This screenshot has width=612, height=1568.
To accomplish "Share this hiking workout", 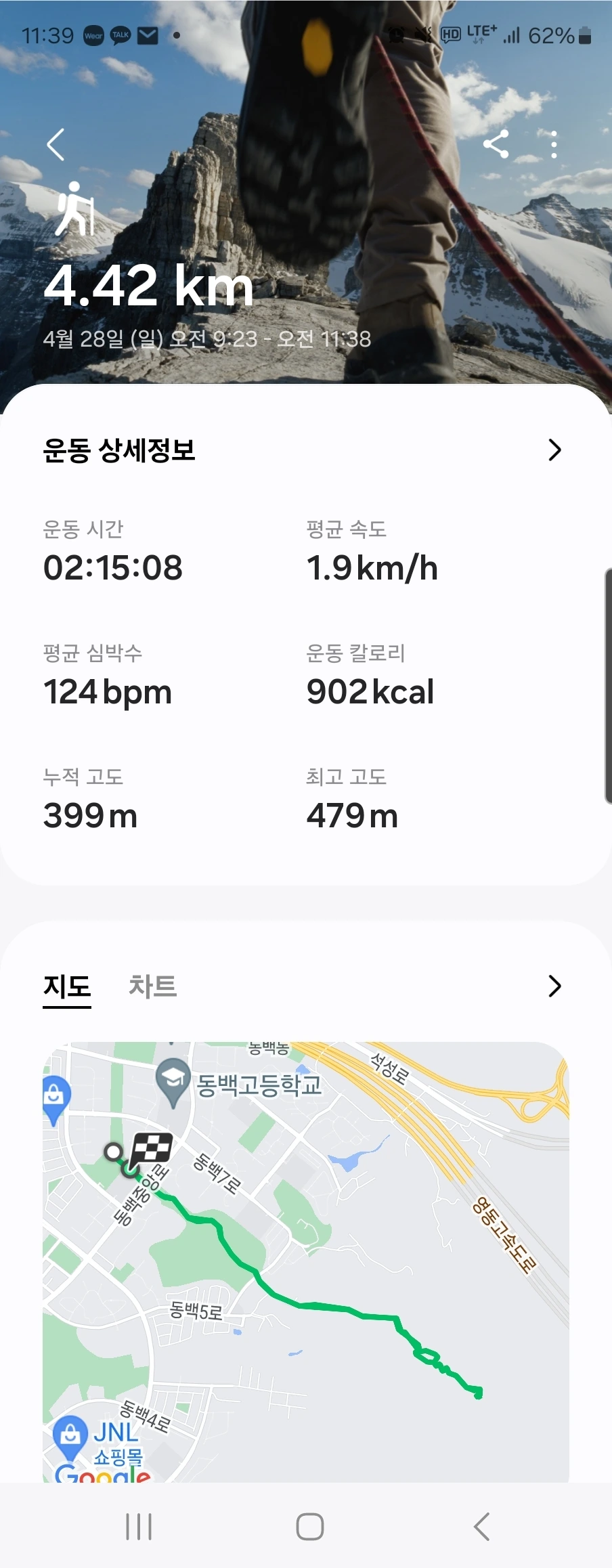I will tap(496, 144).
